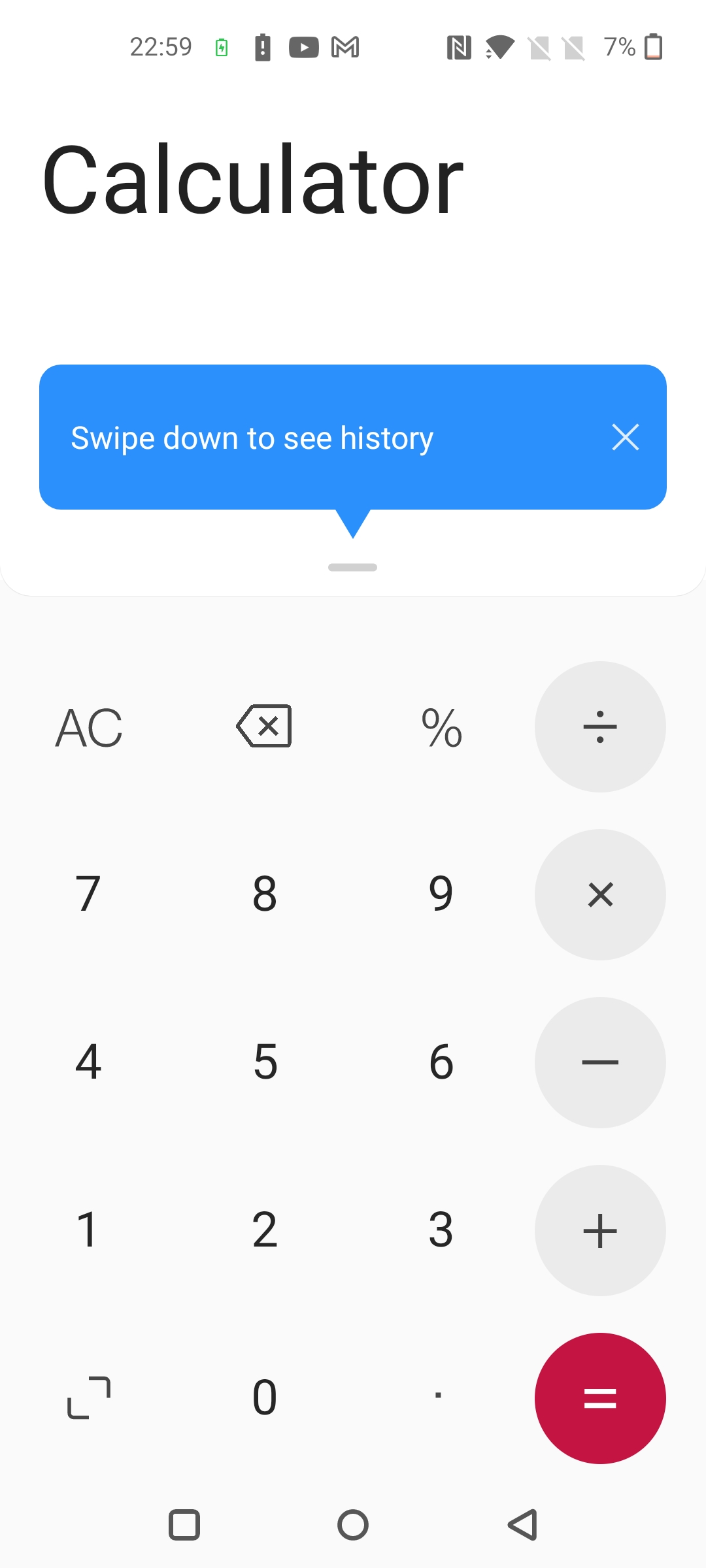Choose the plus operator
This screenshot has height=1568, width=706.
(x=600, y=1230)
